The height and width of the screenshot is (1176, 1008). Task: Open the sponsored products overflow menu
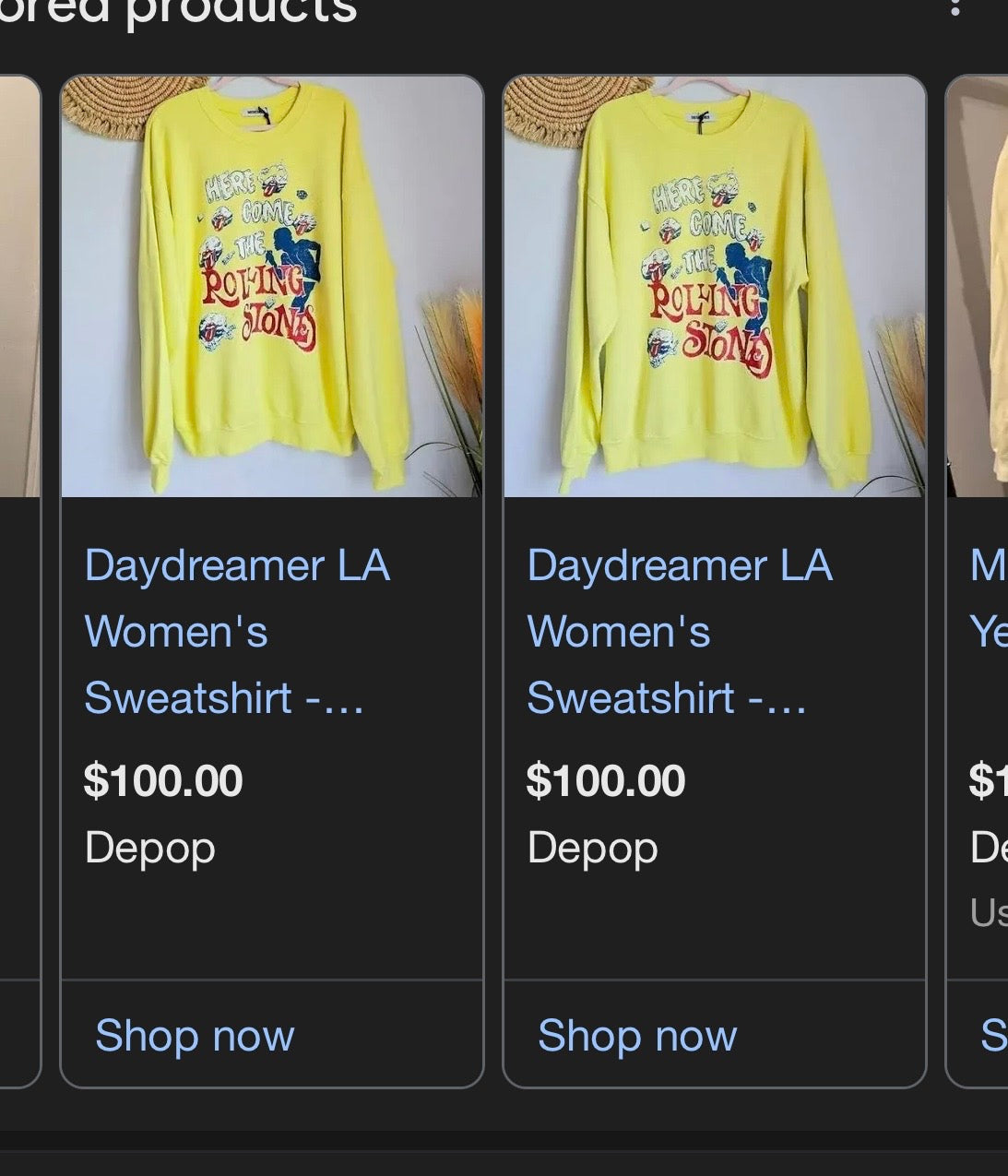955,8
